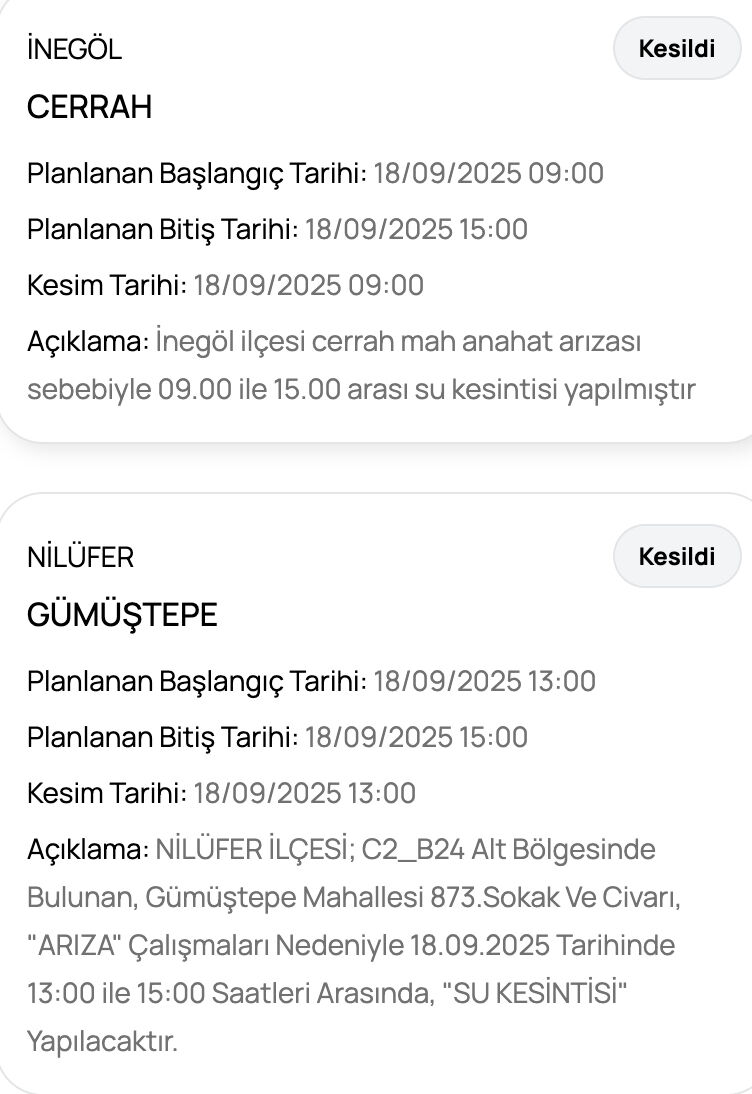The width and height of the screenshot is (752, 1094).
Task: Select the NİLÜFER district label
Action: pyautogui.click(x=77, y=557)
